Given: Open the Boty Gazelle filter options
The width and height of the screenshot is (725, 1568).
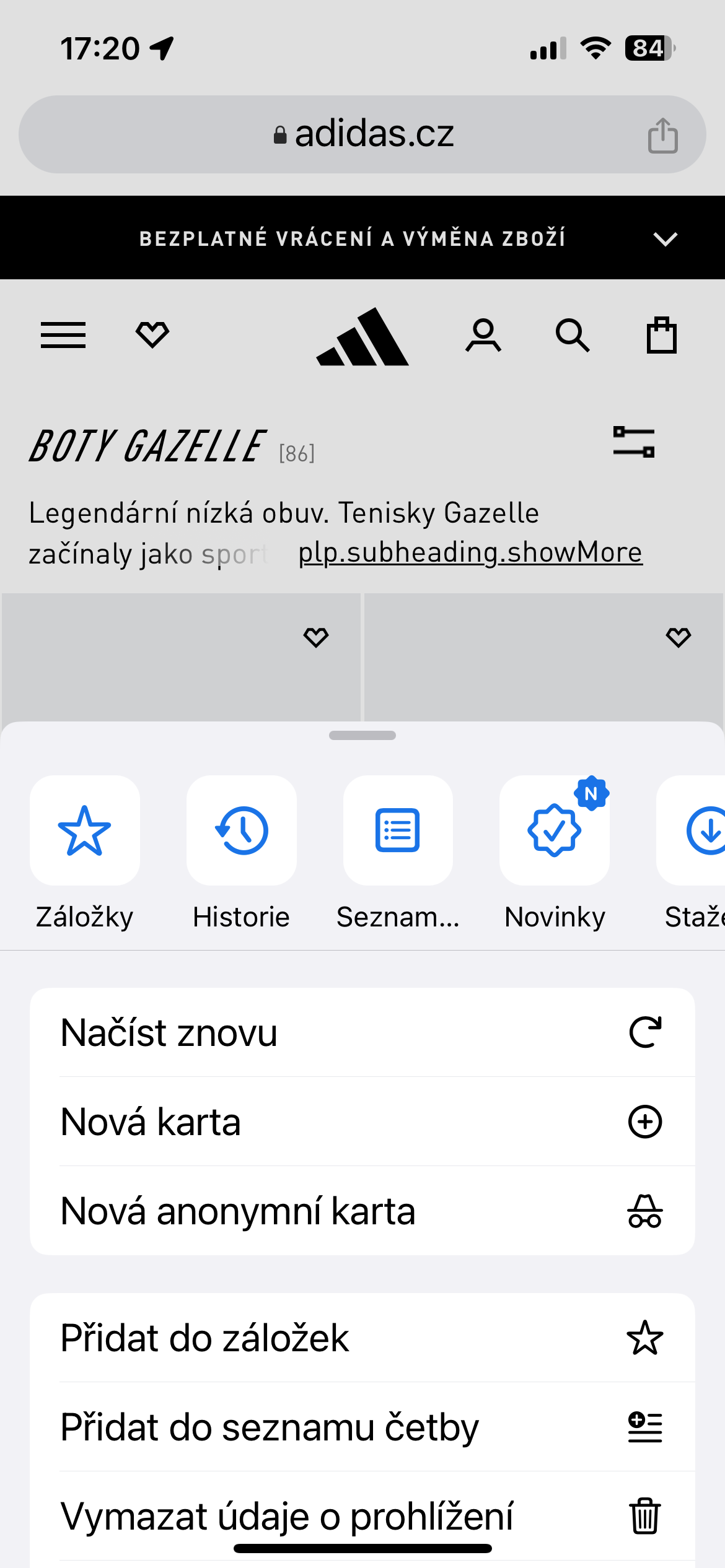Looking at the screenshot, I should [x=633, y=442].
